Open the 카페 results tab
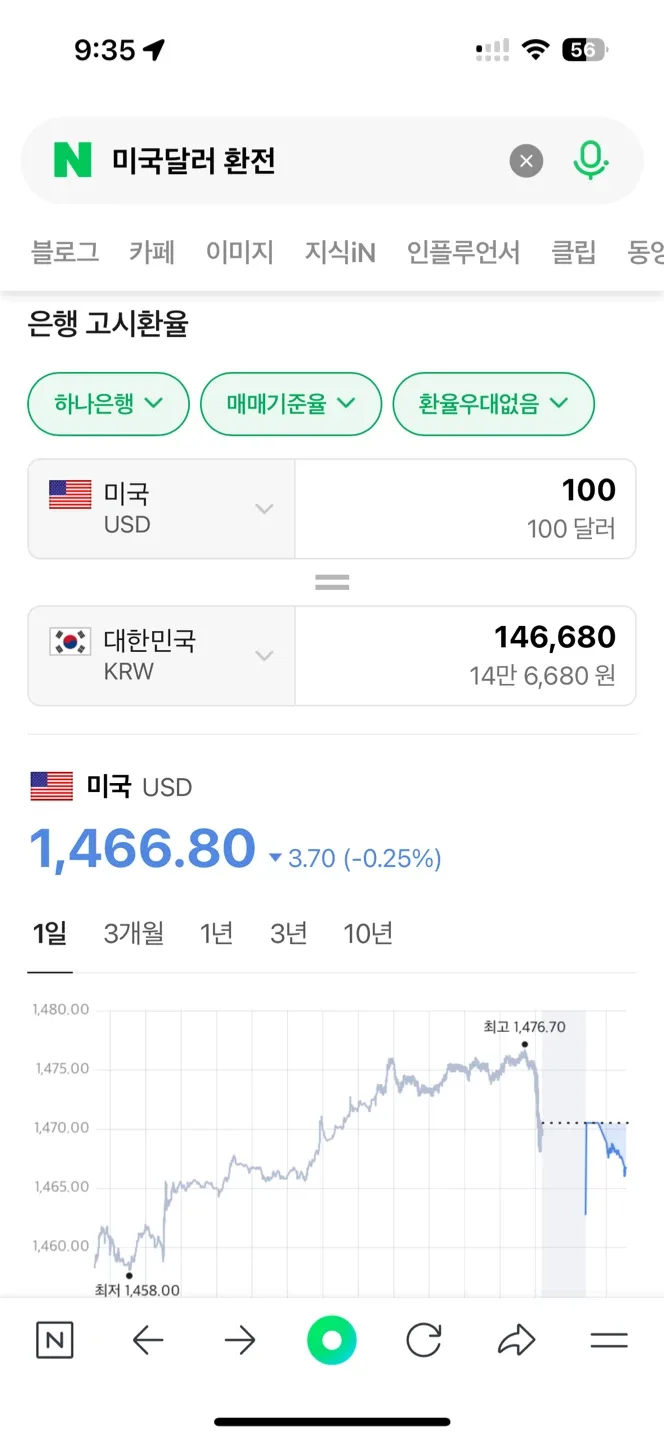This screenshot has width=664, height=1440. tap(152, 252)
